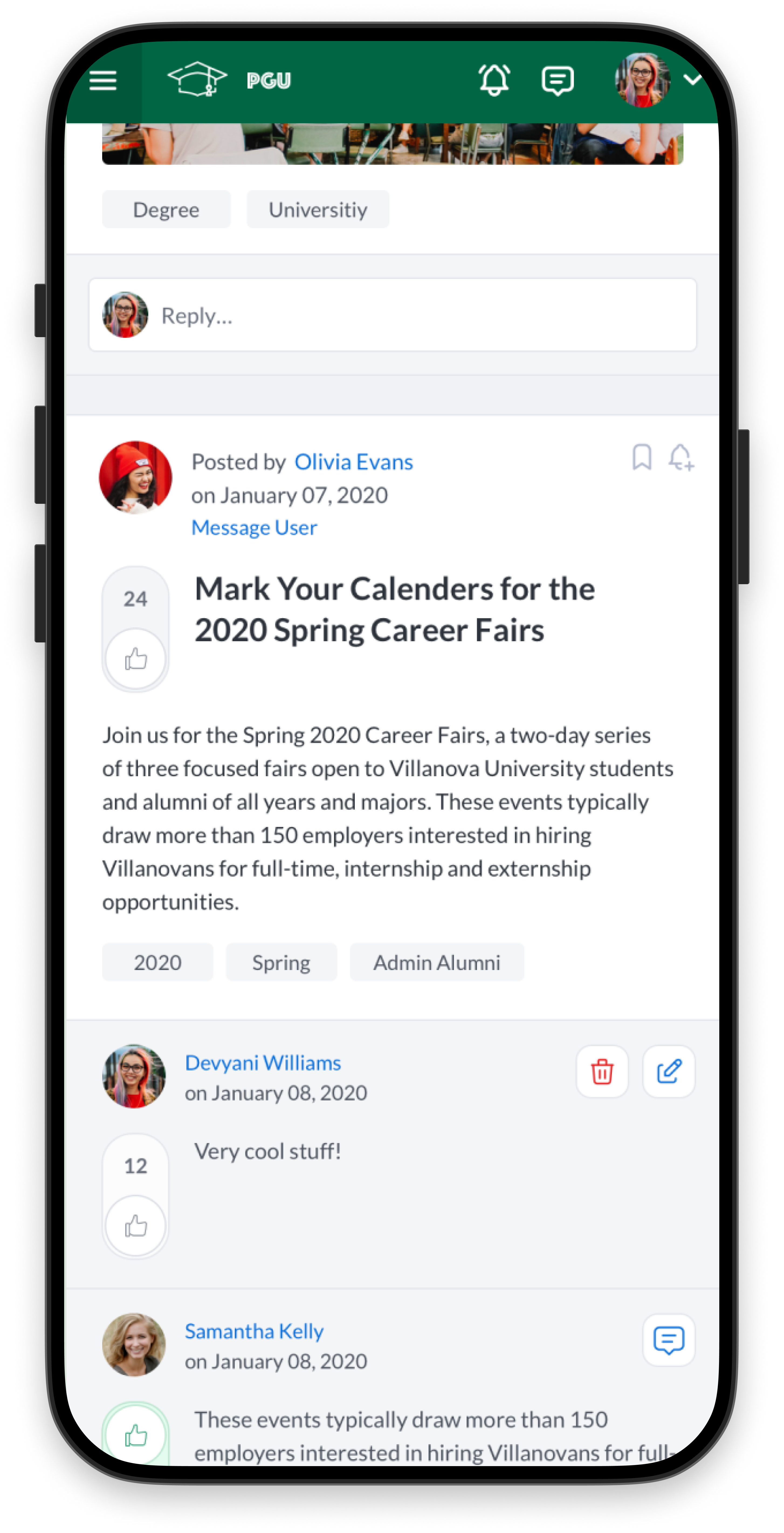This screenshot has height=1533, width=784.
Task: Tap Message User link
Action: pyautogui.click(x=254, y=528)
